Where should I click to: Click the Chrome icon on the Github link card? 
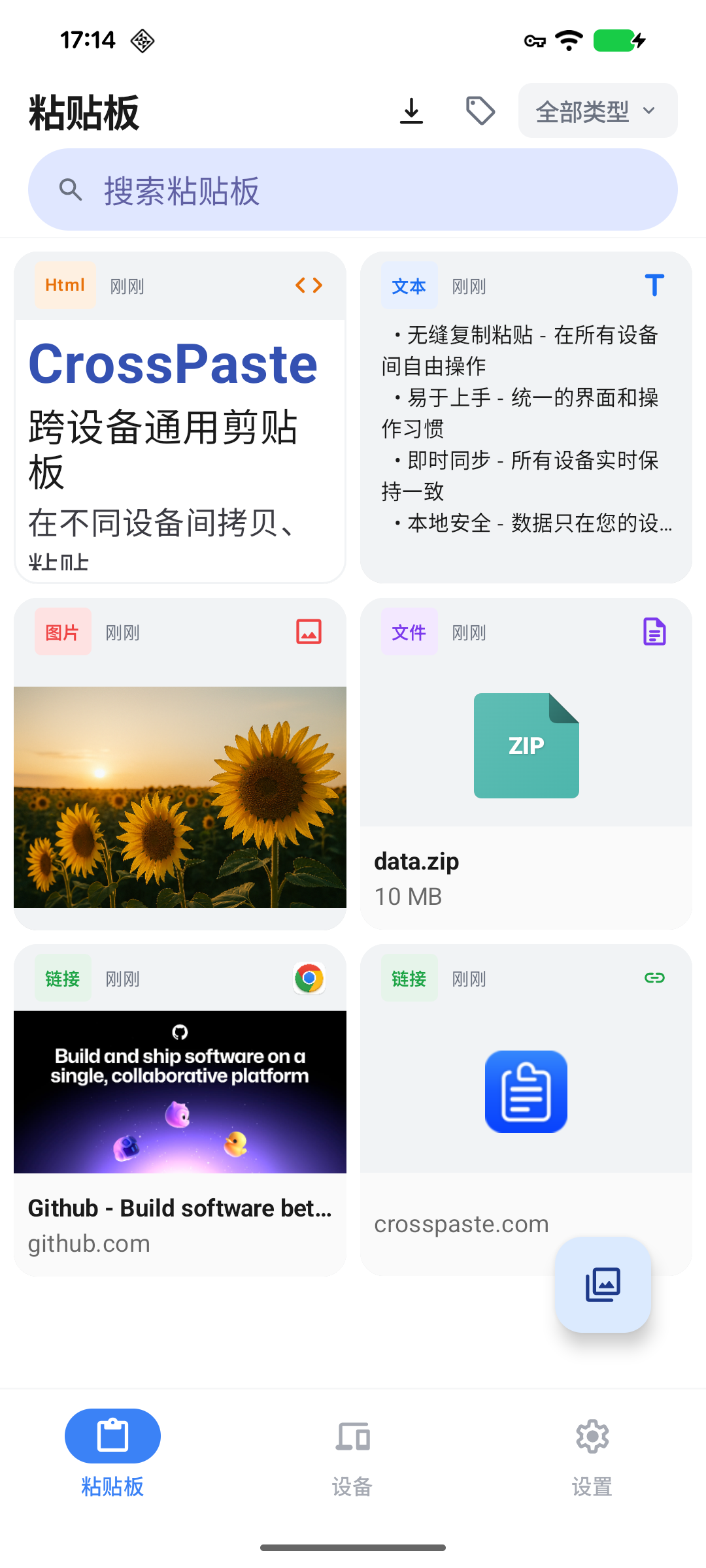pyautogui.click(x=308, y=977)
